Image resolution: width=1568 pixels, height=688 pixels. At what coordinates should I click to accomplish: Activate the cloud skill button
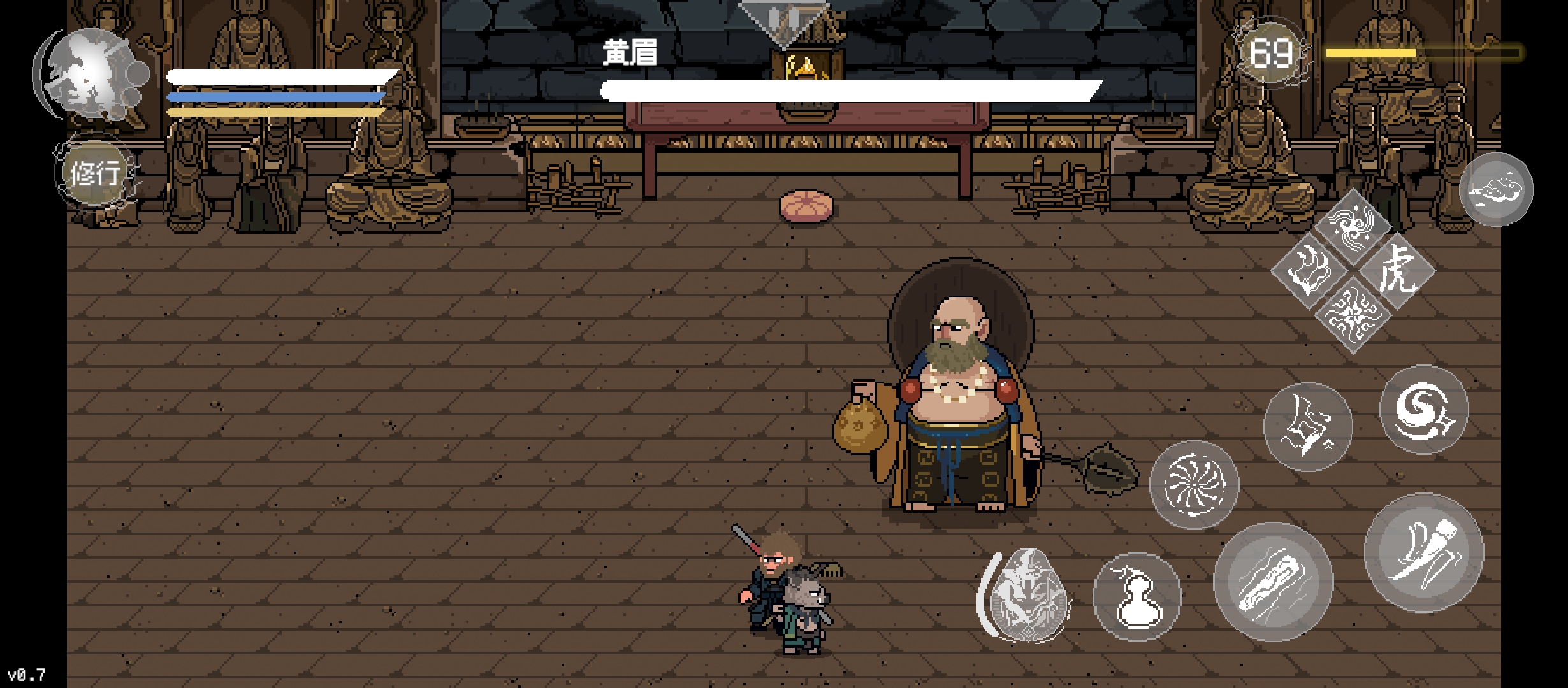coord(1495,189)
